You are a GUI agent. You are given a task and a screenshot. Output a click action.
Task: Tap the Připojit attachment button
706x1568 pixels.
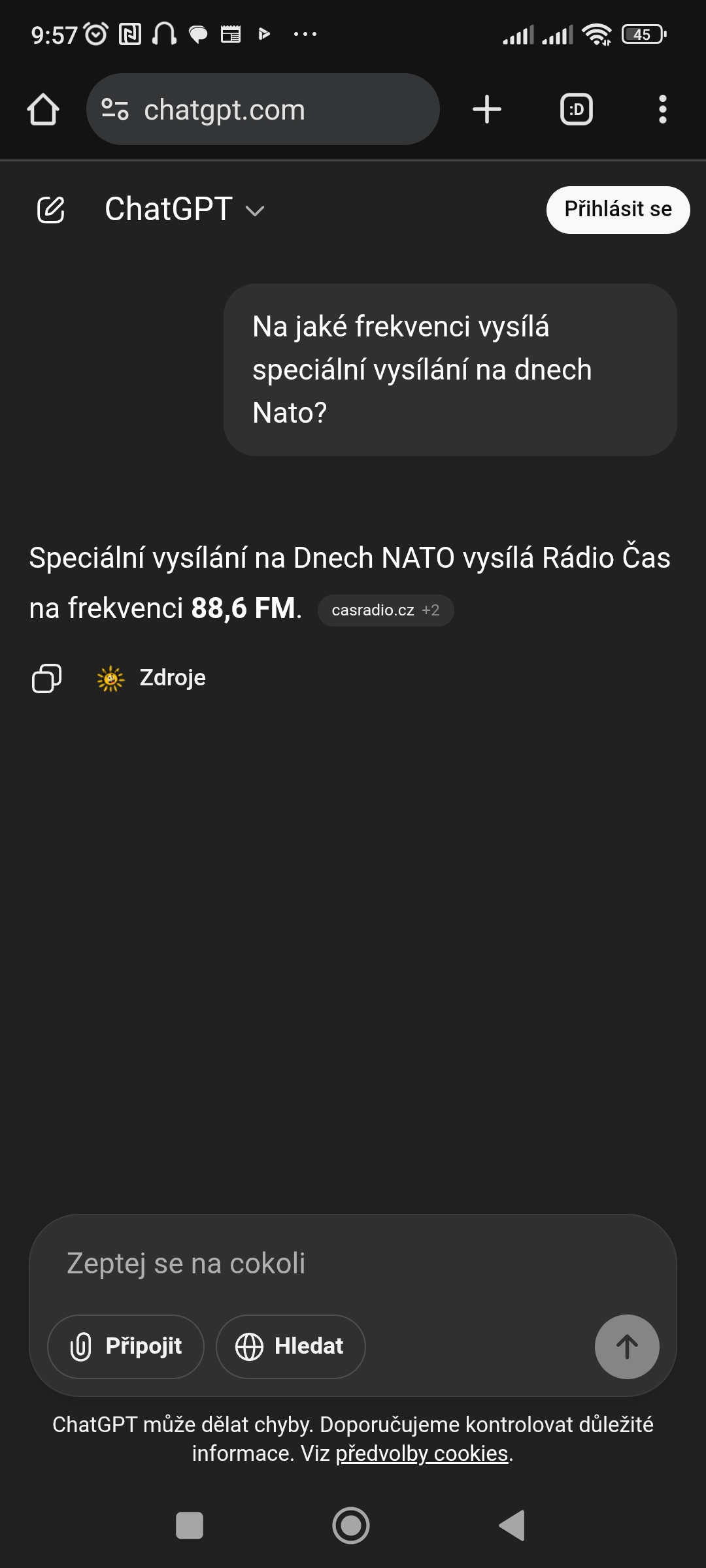click(x=126, y=1347)
